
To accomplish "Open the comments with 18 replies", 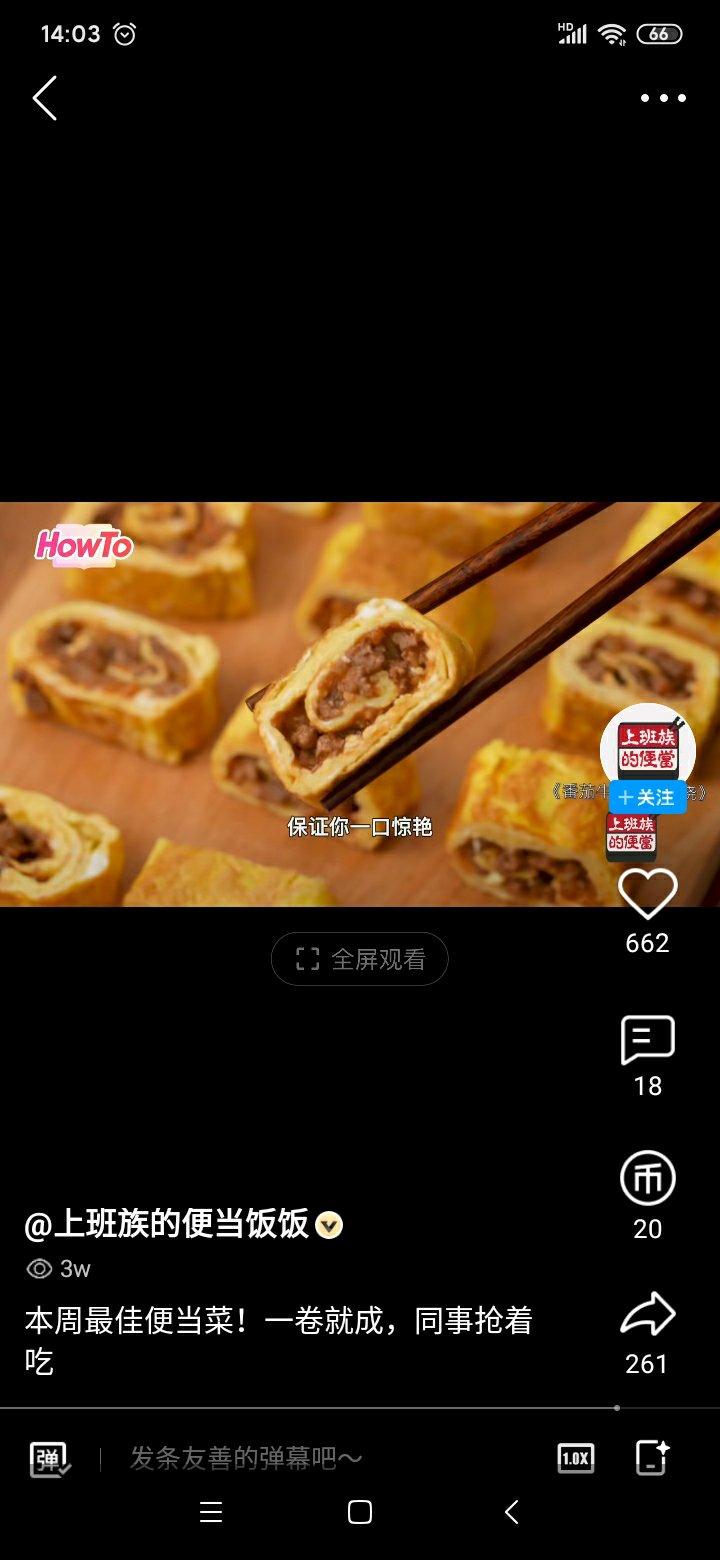I will point(647,1041).
